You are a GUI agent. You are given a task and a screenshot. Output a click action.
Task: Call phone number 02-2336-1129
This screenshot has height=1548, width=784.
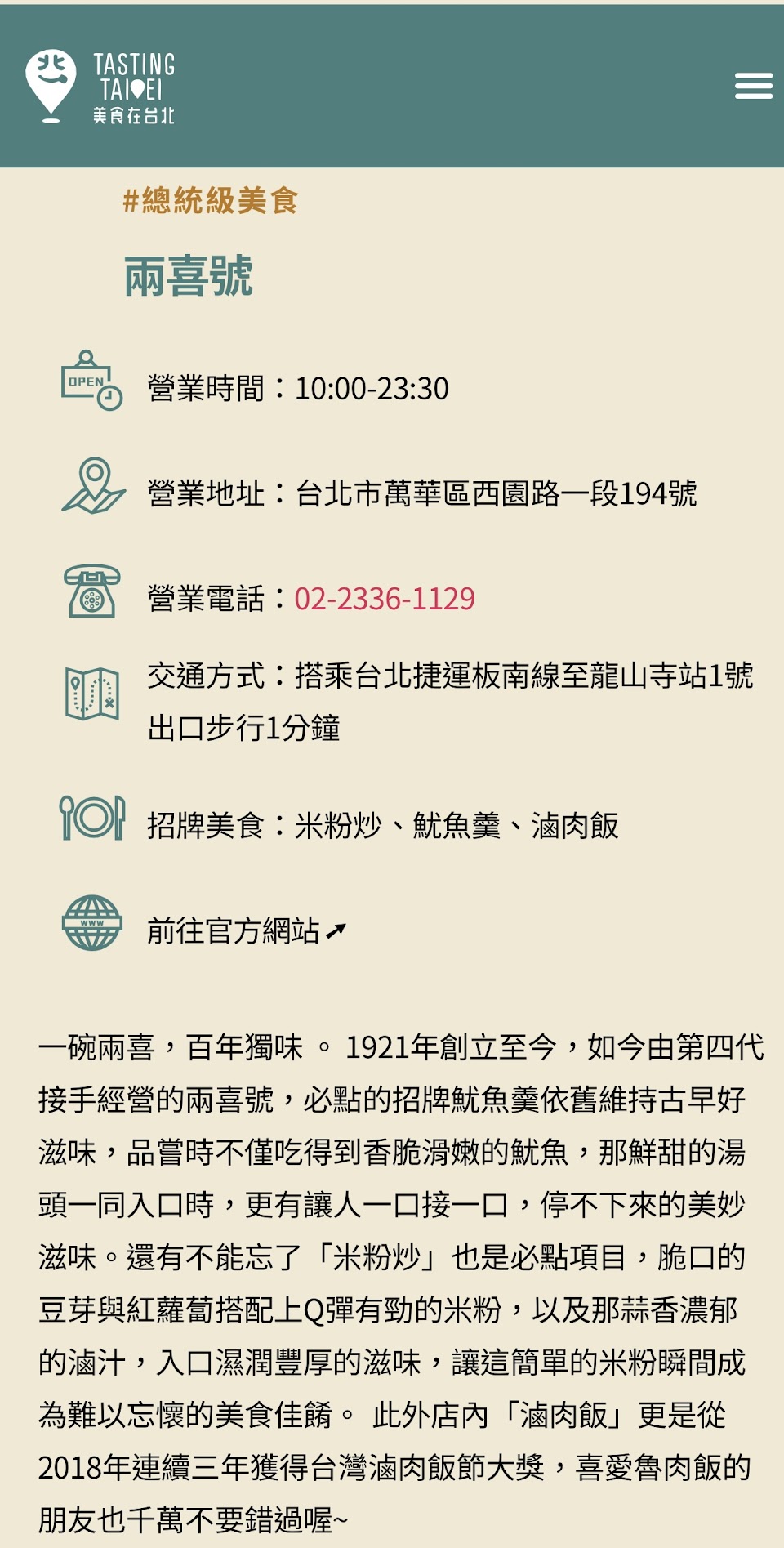[385, 599]
